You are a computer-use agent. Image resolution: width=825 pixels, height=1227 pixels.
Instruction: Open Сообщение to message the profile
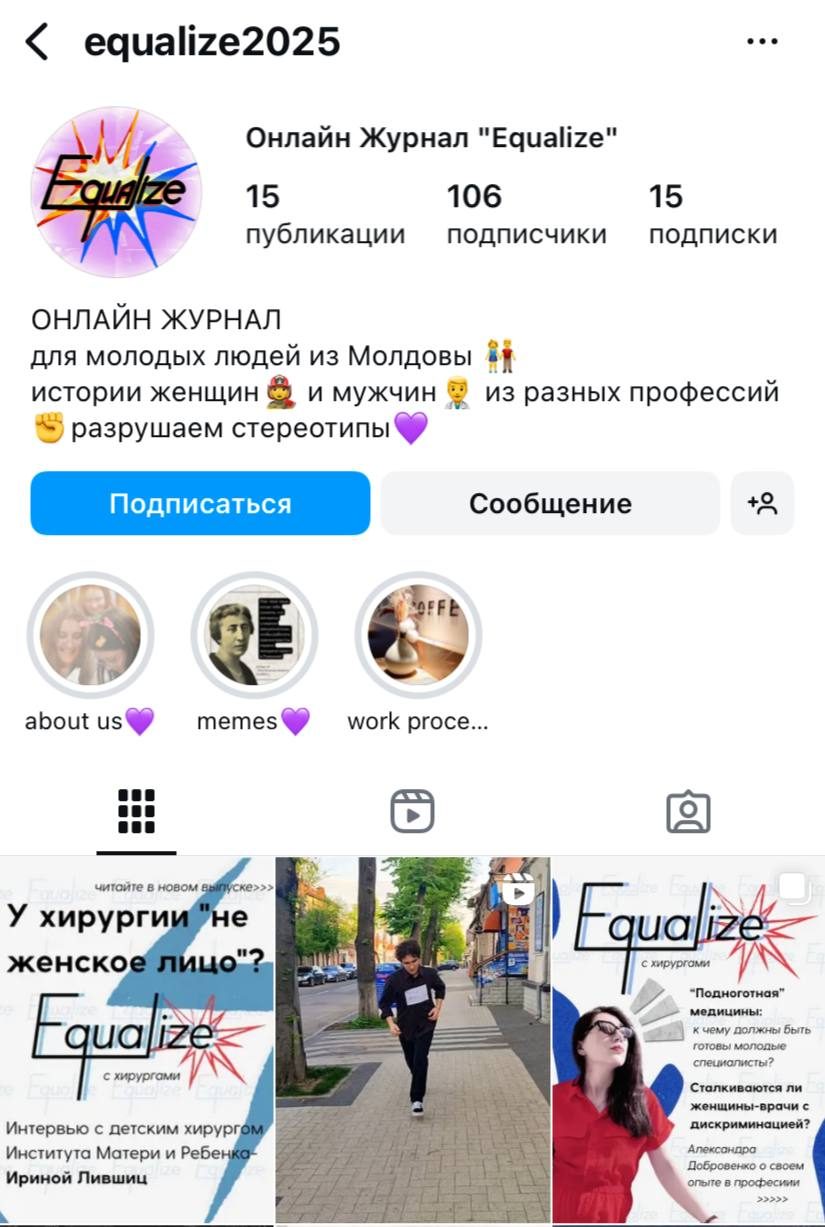(550, 503)
